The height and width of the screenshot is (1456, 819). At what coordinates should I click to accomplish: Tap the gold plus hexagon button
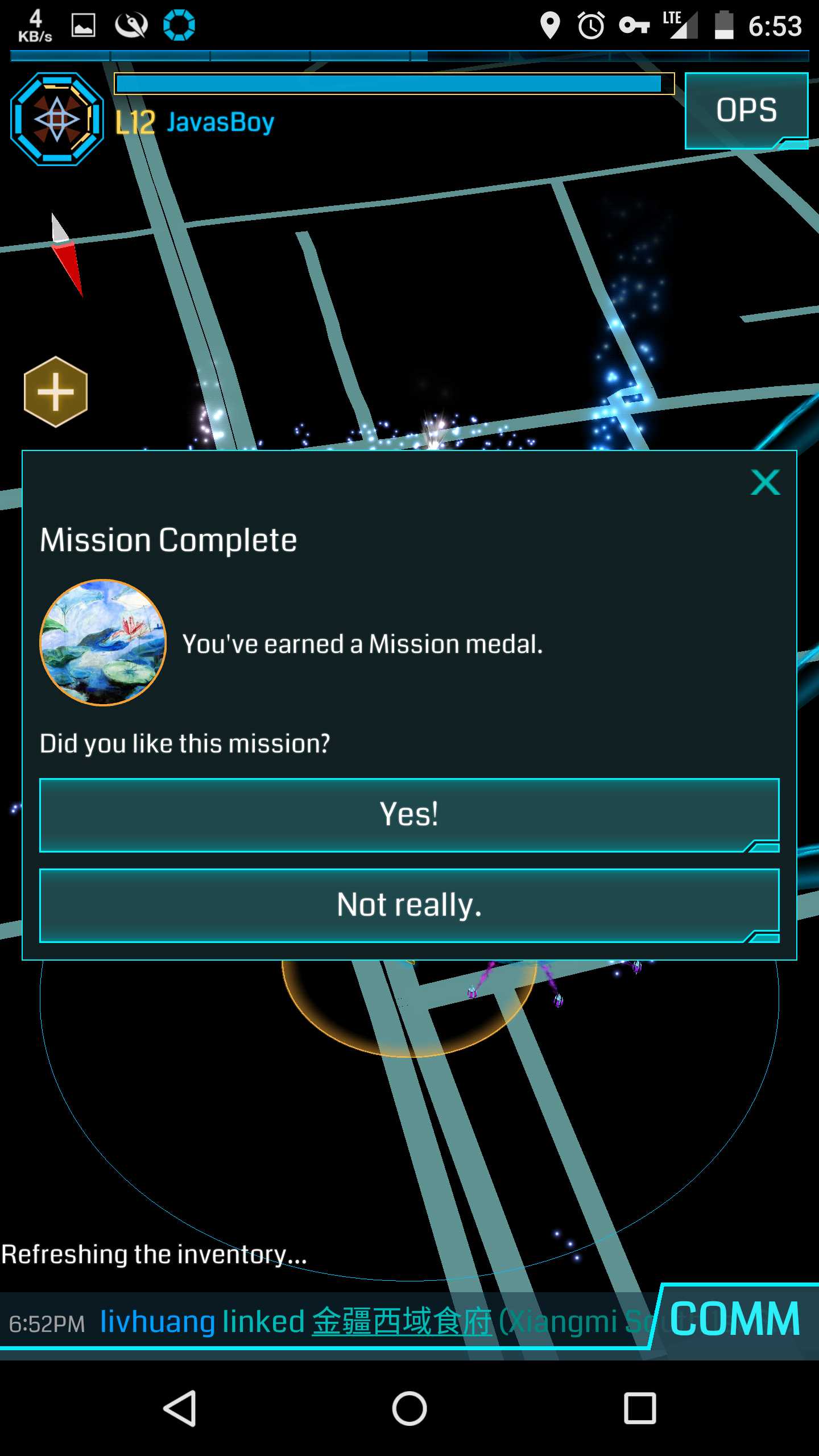[x=56, y=392]
